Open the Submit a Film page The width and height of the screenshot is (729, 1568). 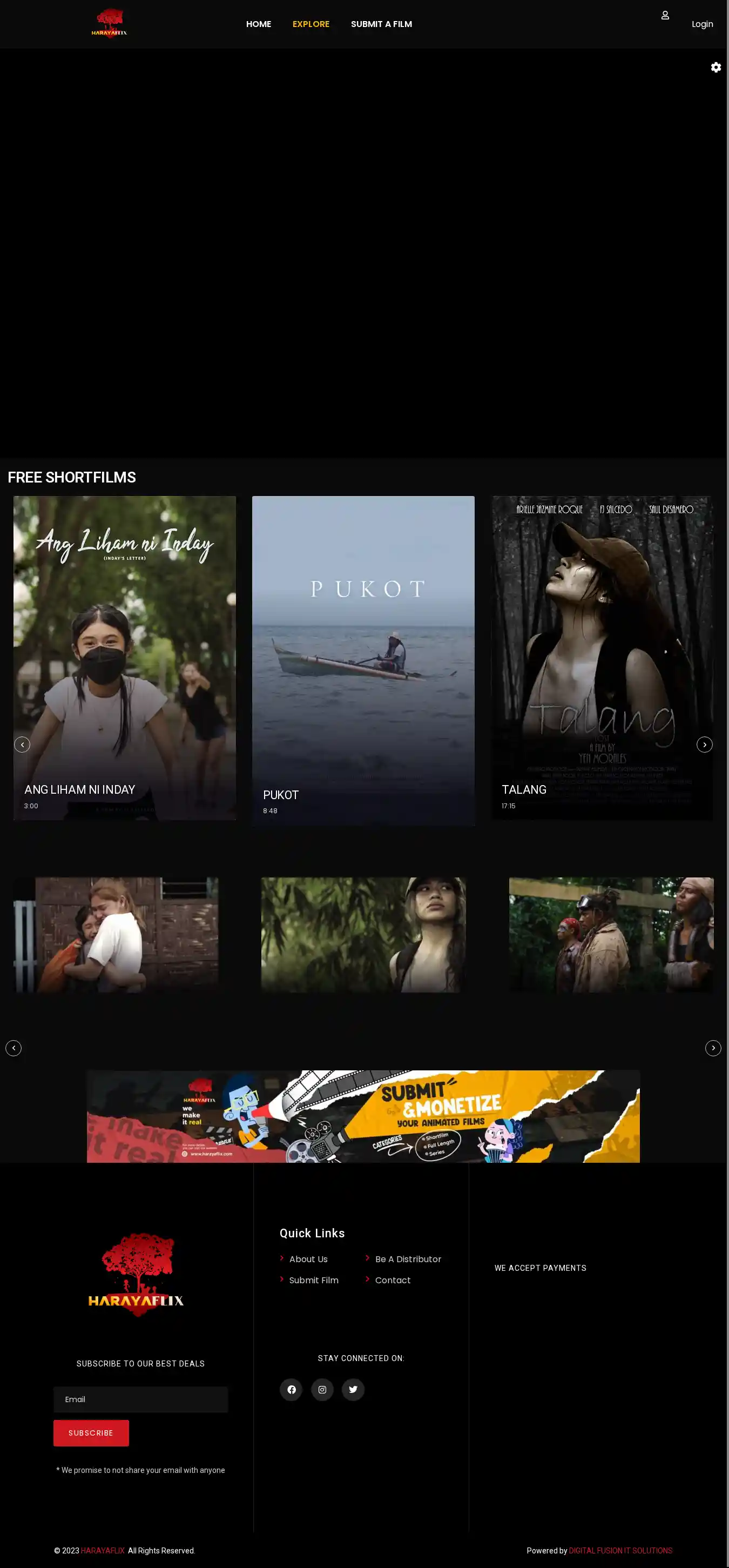point(382,24)
